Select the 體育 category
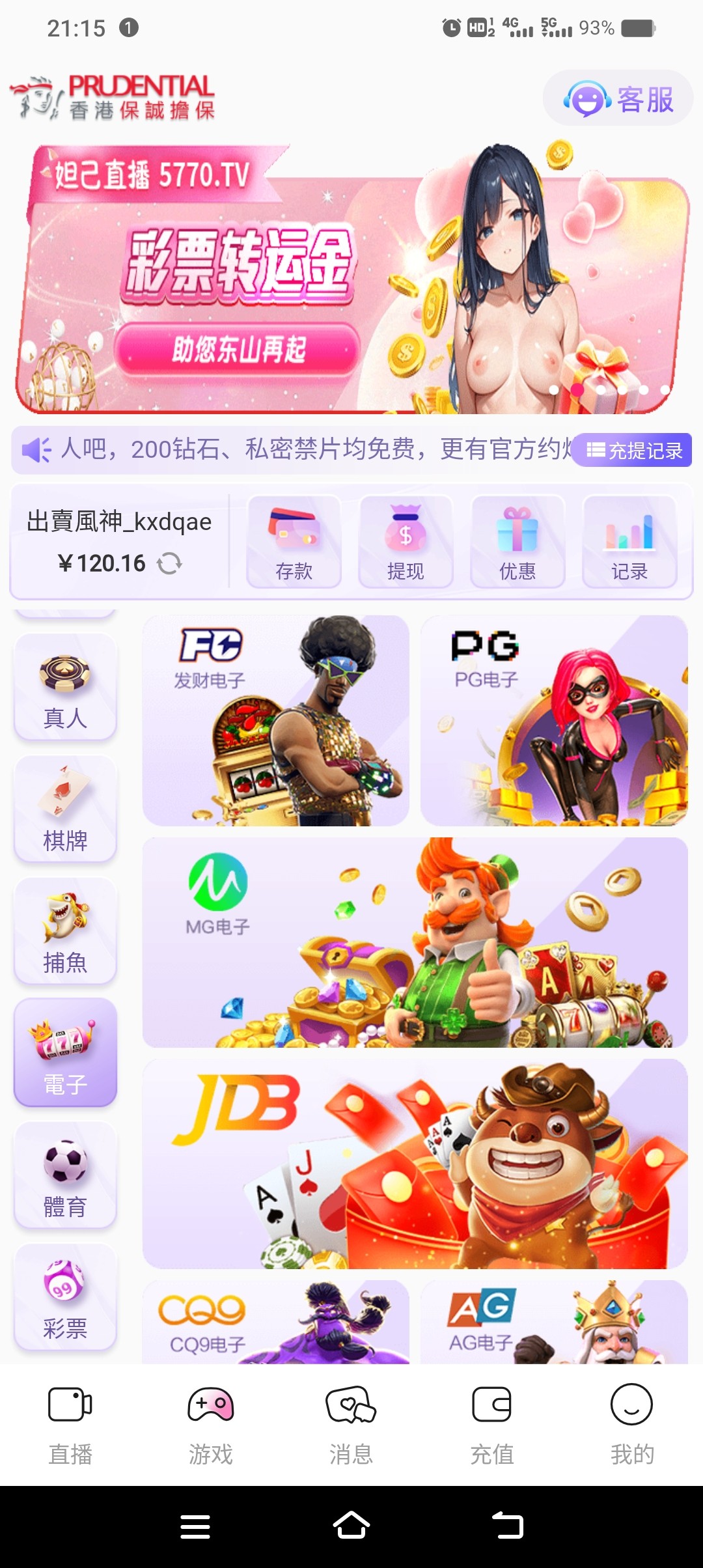This screenshot has height=1568, width=703. (x=65, y=1176)
